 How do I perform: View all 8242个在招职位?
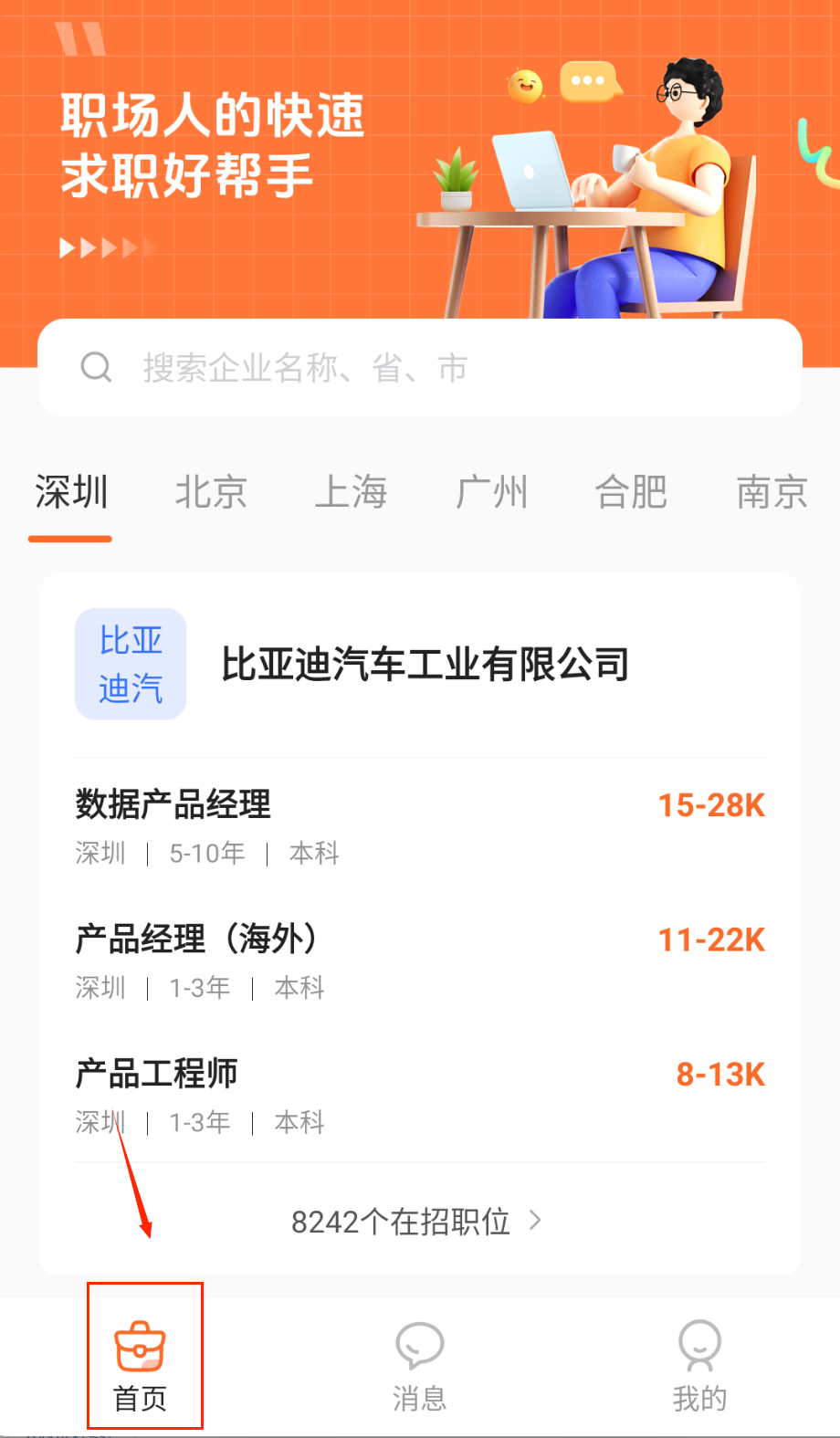pyautogui.click(x=417, y=1222)
